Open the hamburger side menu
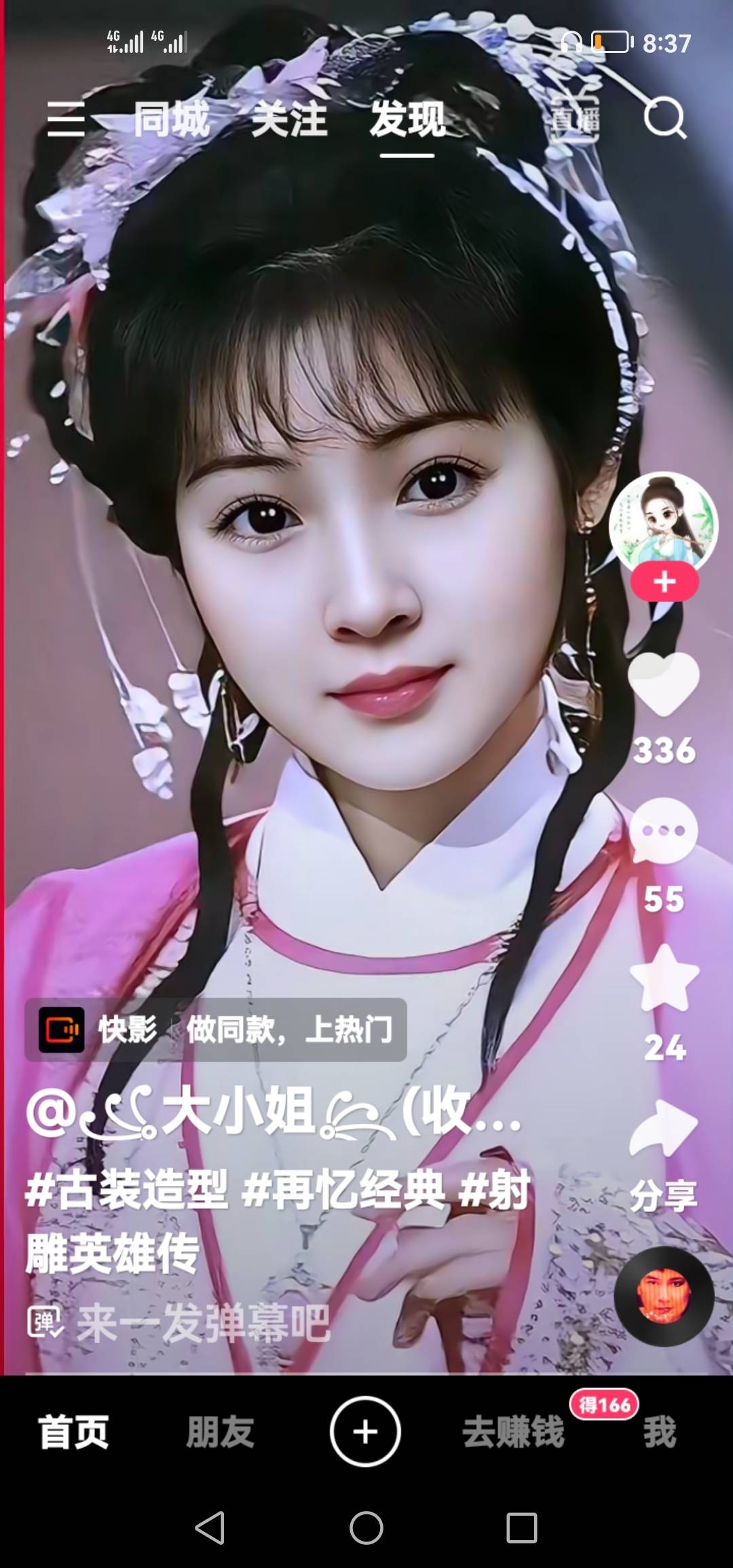The height and width of the screenshot is (1568, 733). pos(66,119)
